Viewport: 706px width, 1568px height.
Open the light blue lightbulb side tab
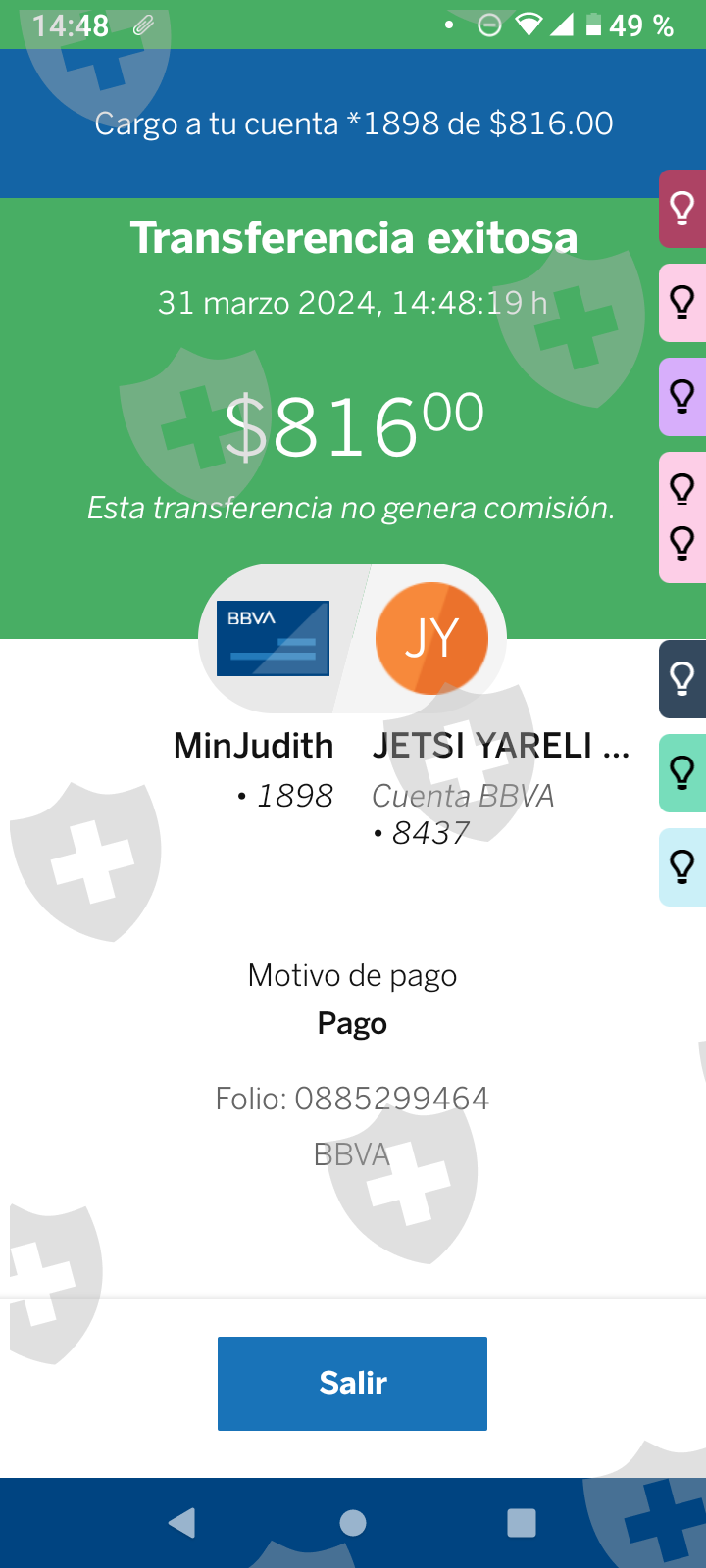[x=682, y=867]
